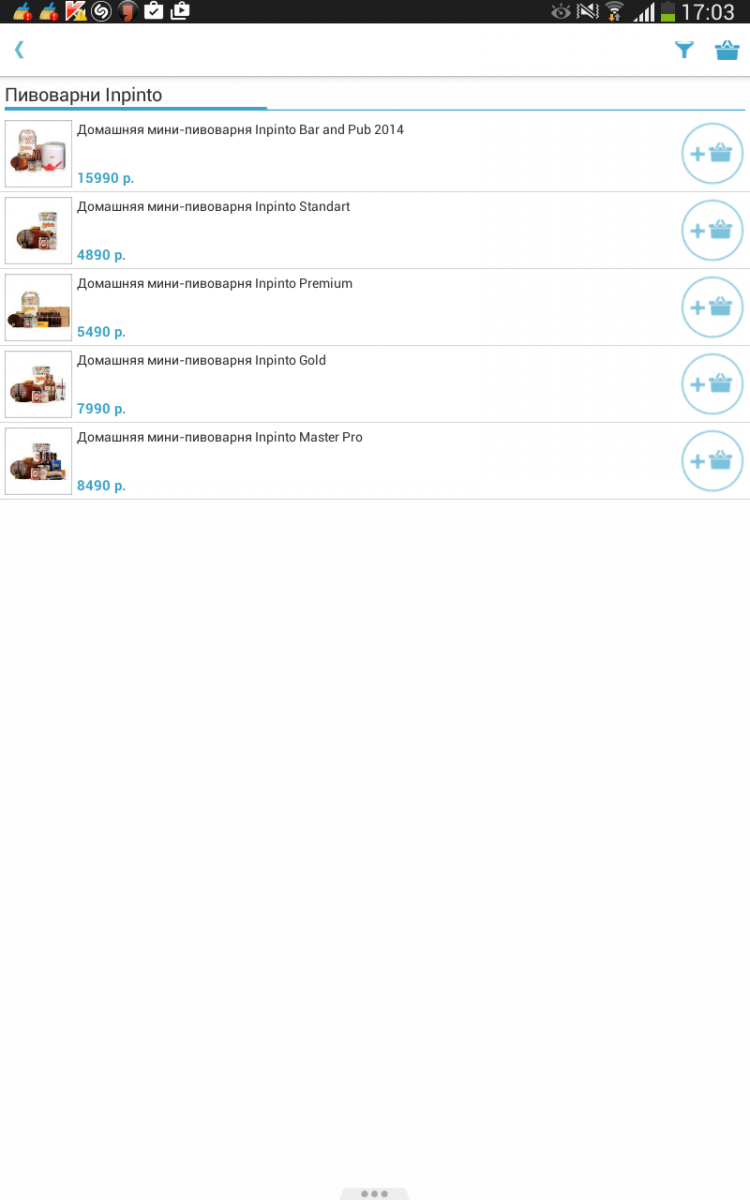The image size is (750, 1200).
Task: Open Inpinto Bar and Pub 2014 product
Action: pyautogui.click(x=340, y=154)
